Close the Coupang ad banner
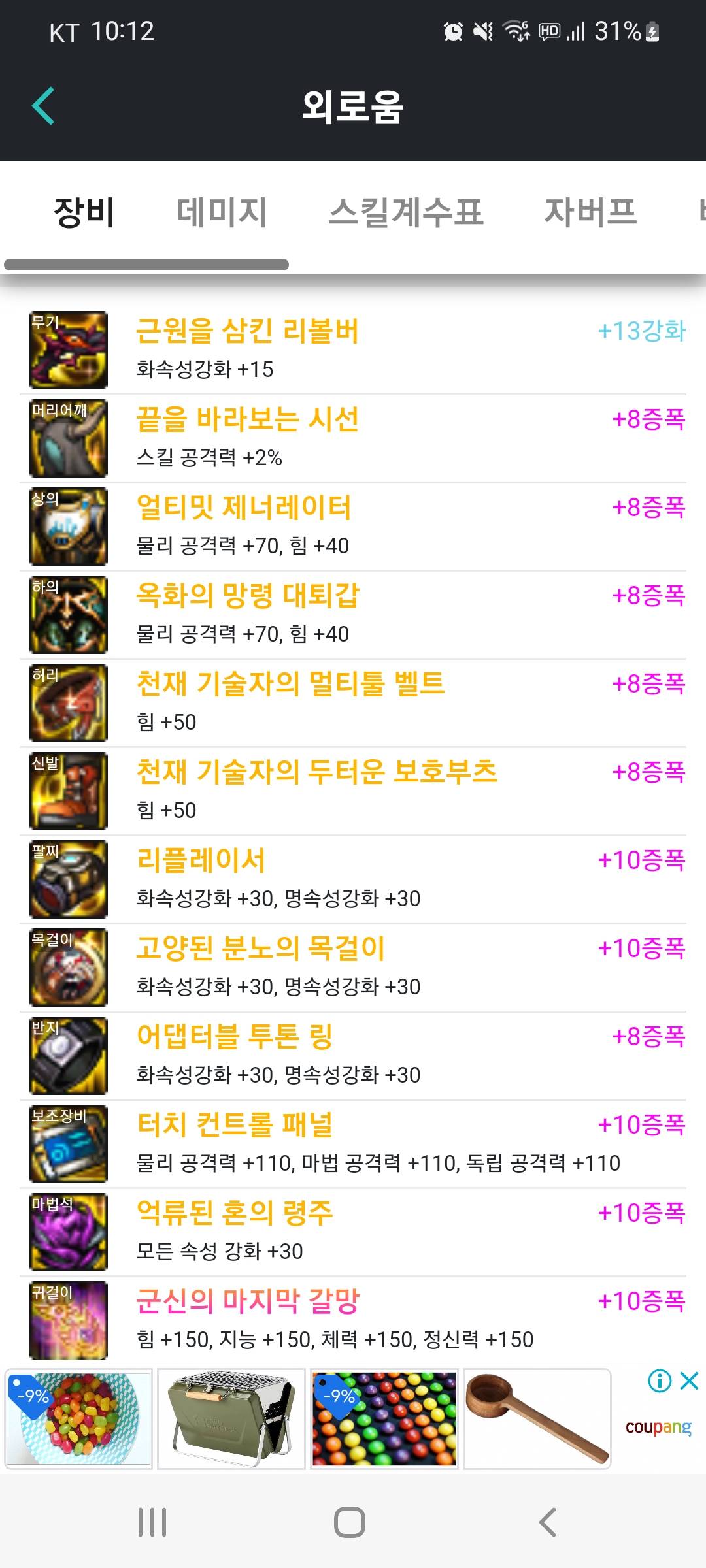The image size is (706, 1568). pos(689,1381)
